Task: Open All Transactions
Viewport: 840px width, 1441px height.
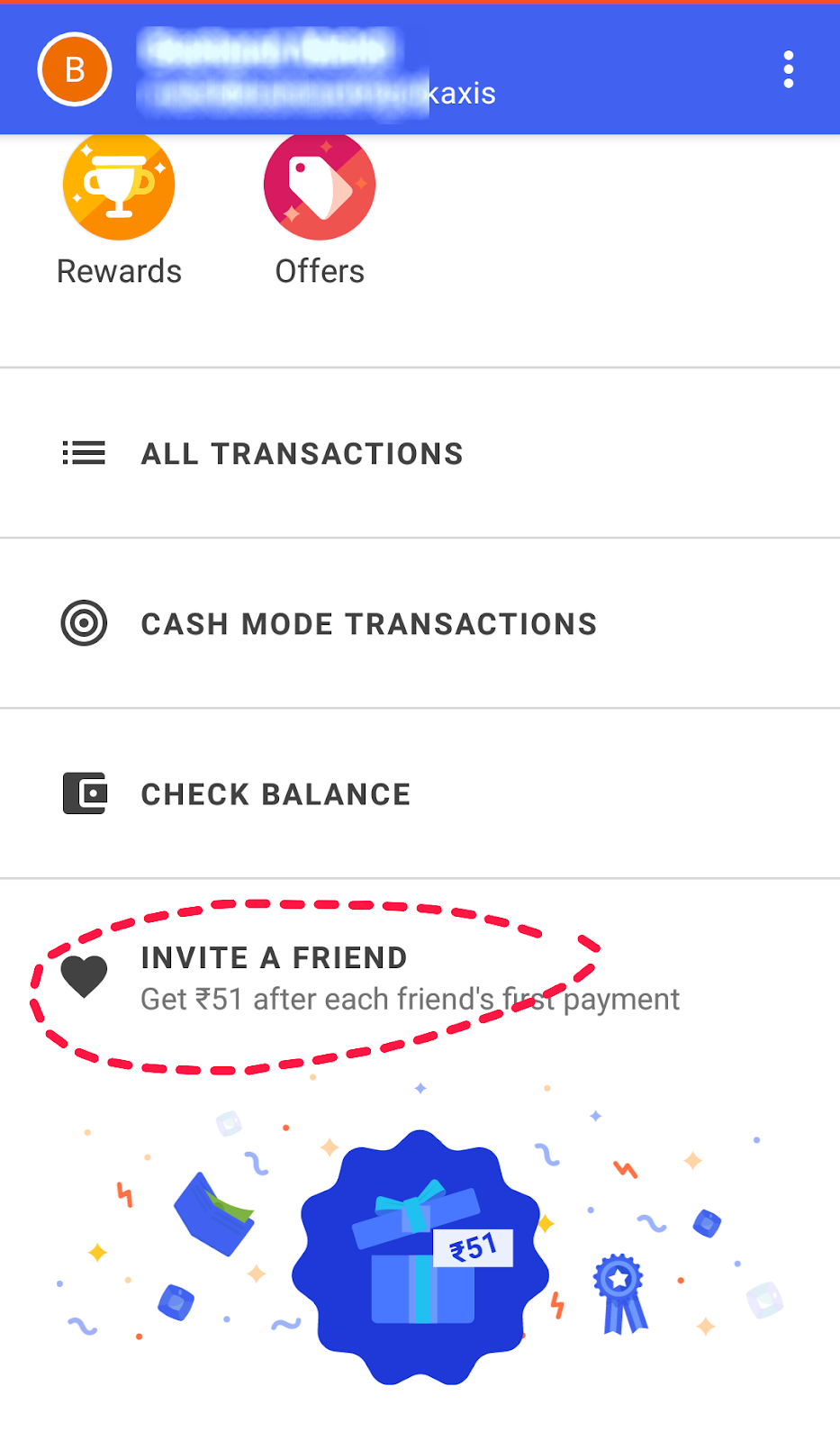Action: point(302,453)
